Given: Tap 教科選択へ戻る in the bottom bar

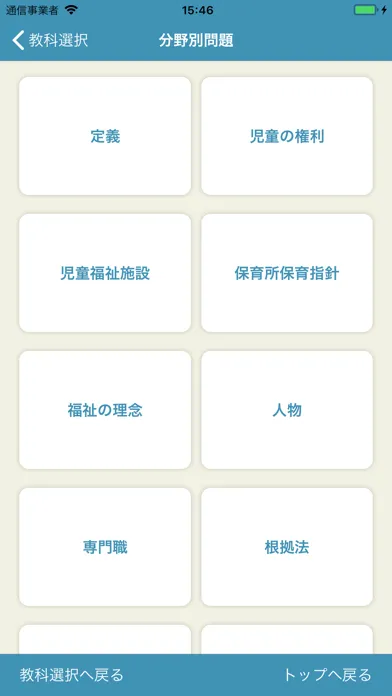Looking at the screenshot, I should [x=71, y=675].
